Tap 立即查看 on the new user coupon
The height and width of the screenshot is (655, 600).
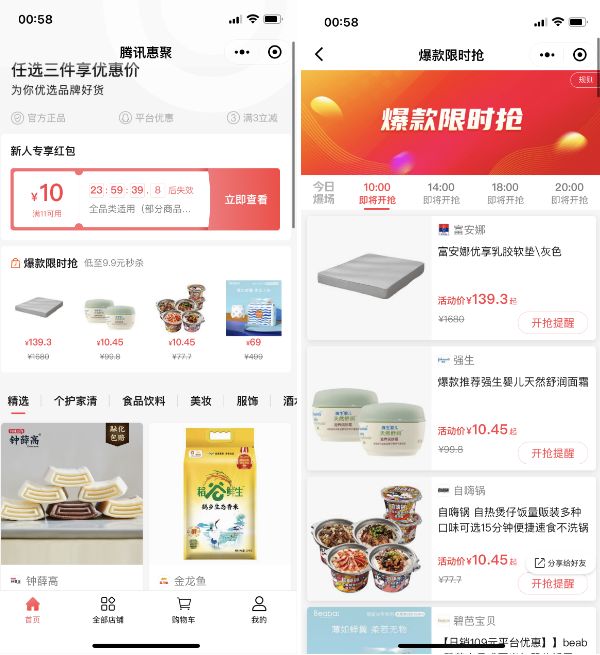[x=246, y=200]
